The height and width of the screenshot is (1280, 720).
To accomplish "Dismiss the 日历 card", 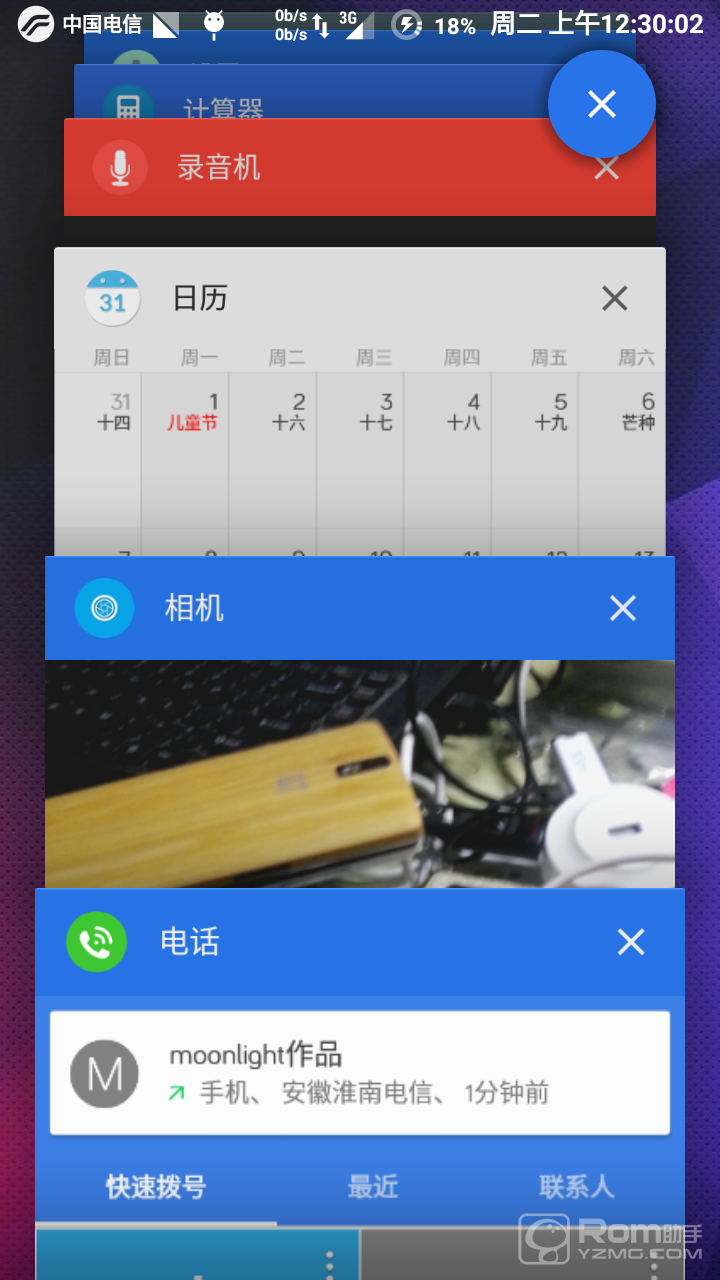I will click(614, 298).
